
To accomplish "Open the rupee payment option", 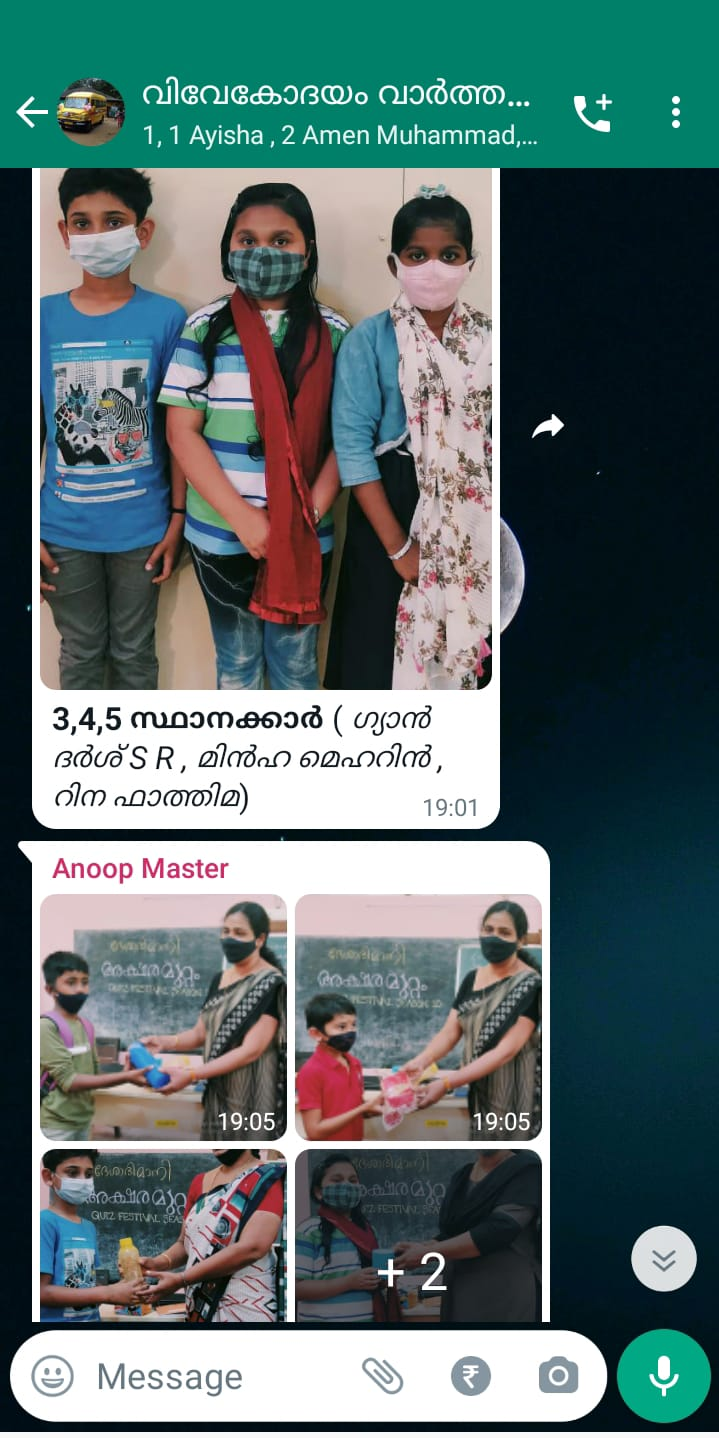I will [470, 1377].
